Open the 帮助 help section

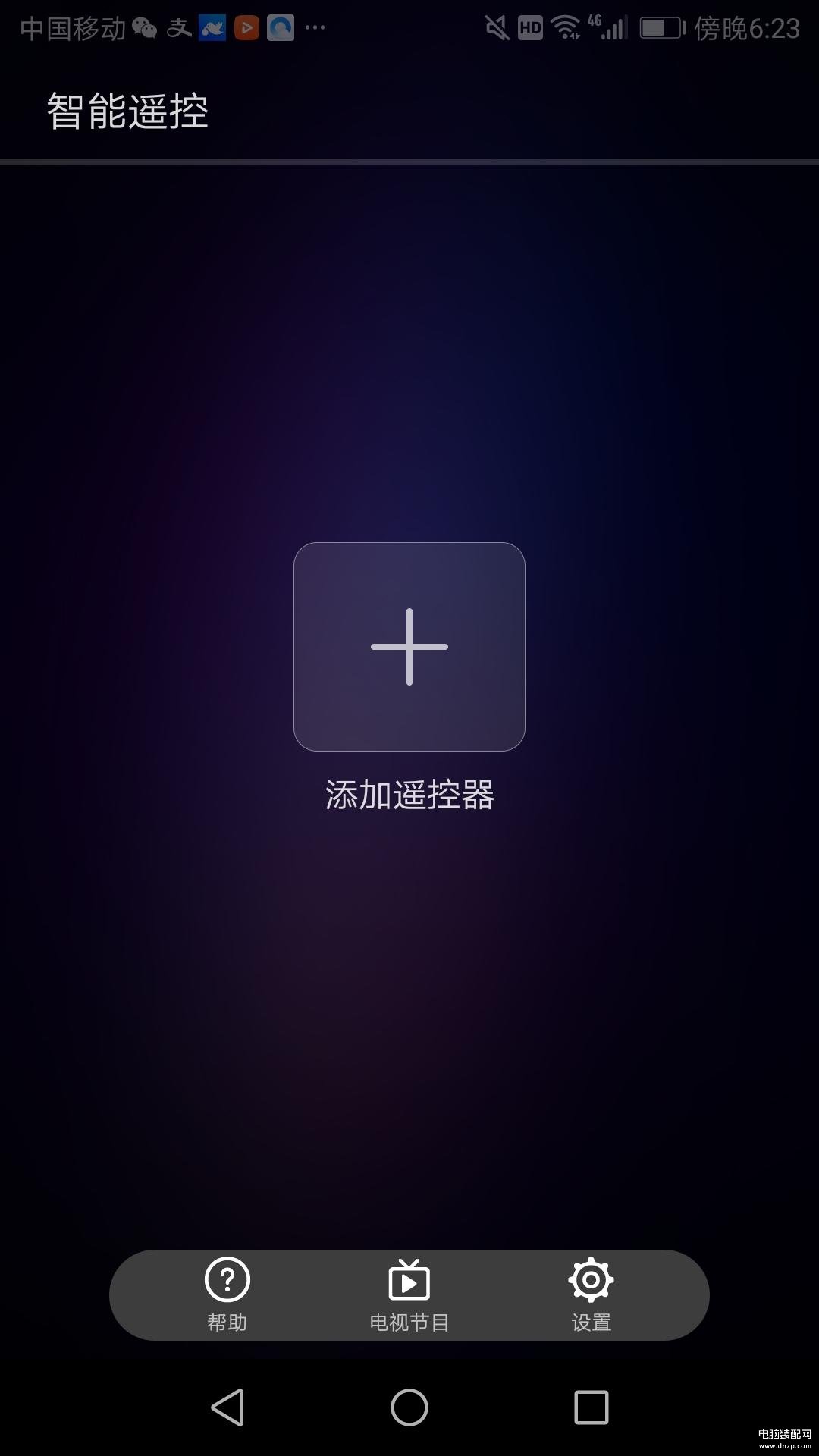click(x=227, y=1294)
